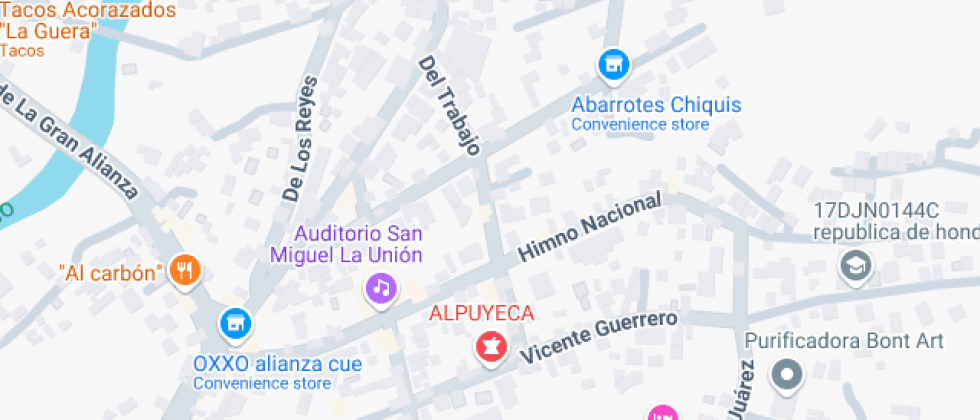The width and height of the screenshot is (980, 420).
Task: Open the Abarrotes Chiquis store pin
Action: 613,66
